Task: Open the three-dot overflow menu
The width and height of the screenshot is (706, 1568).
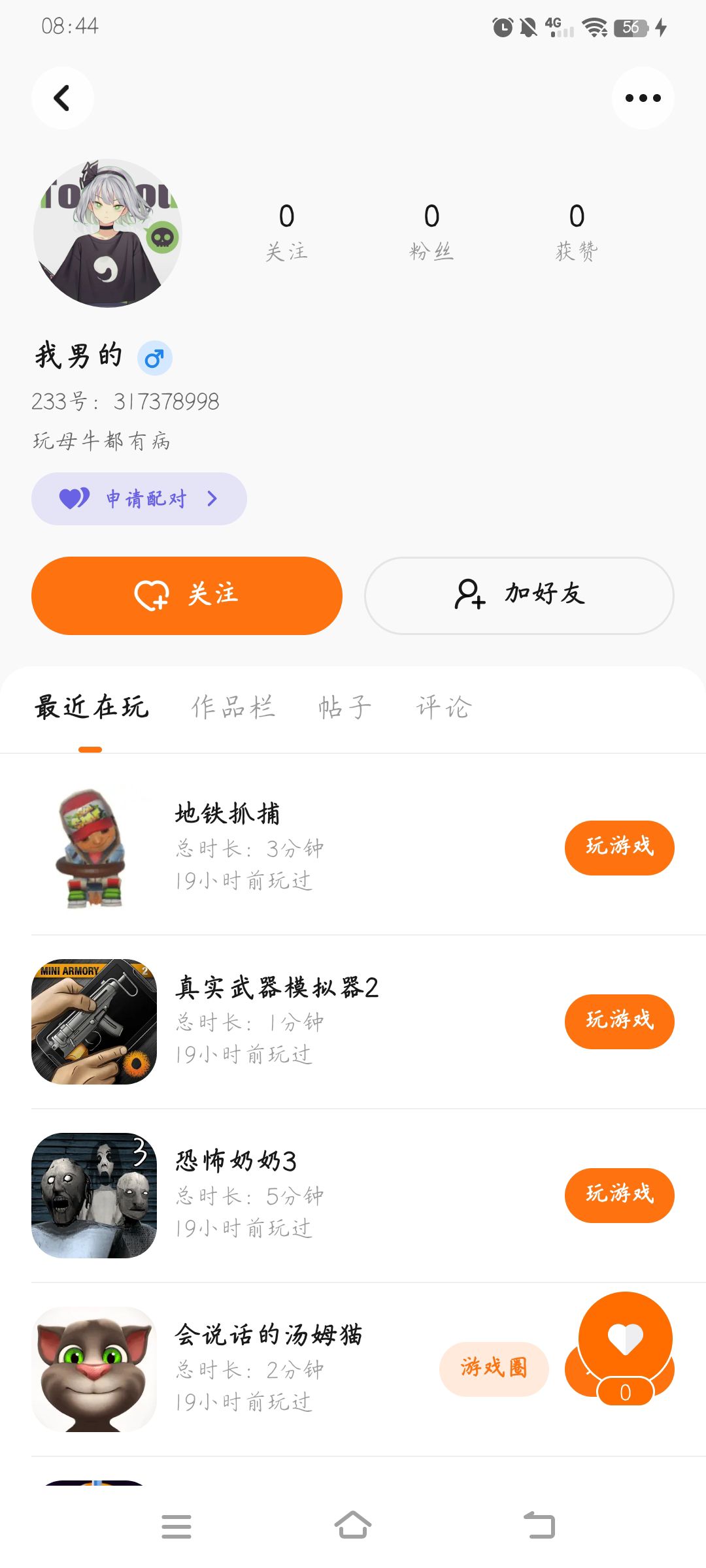Action: tap(643, 98)
